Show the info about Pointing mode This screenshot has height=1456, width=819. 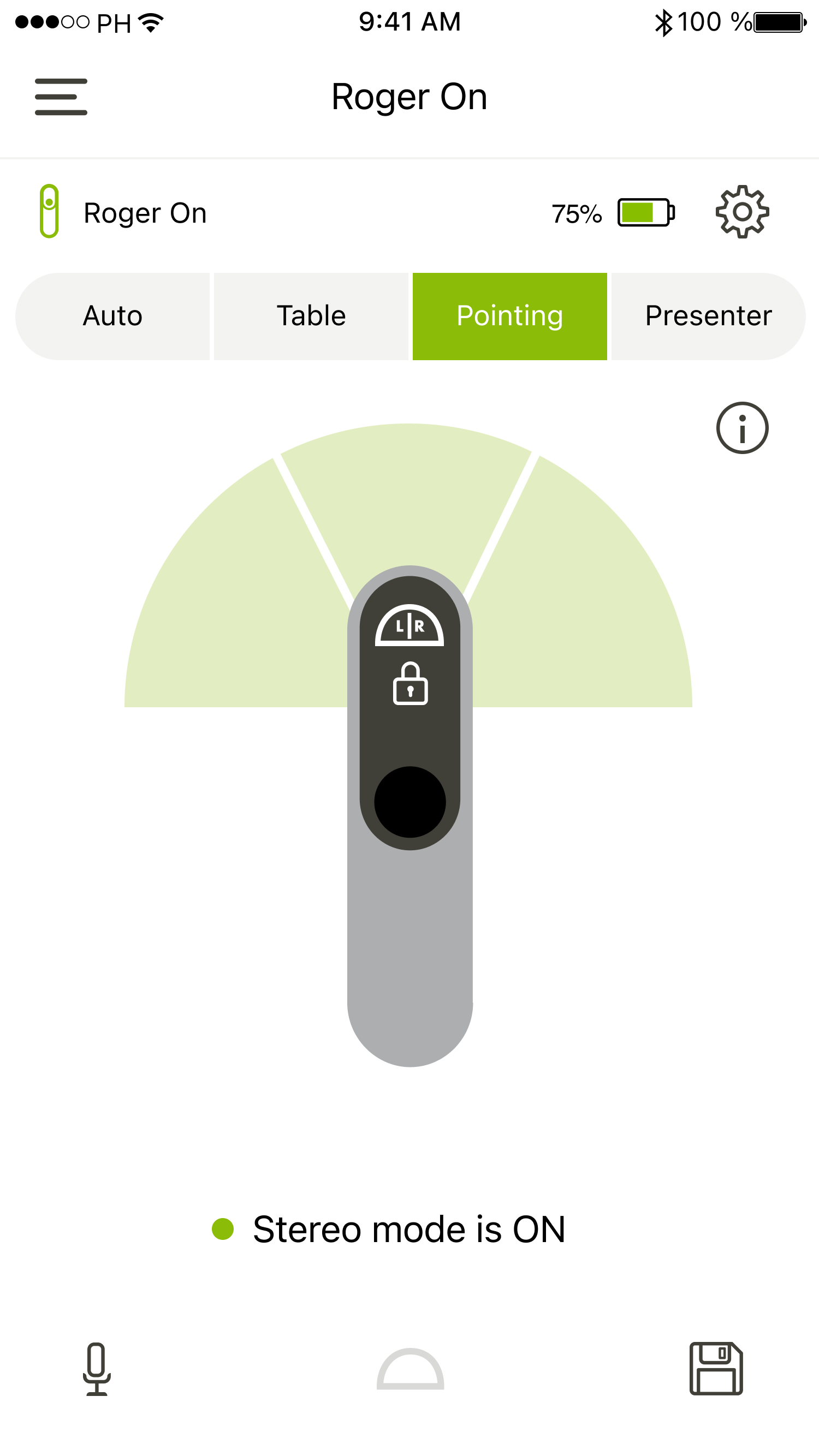click(x=741, y=428)
